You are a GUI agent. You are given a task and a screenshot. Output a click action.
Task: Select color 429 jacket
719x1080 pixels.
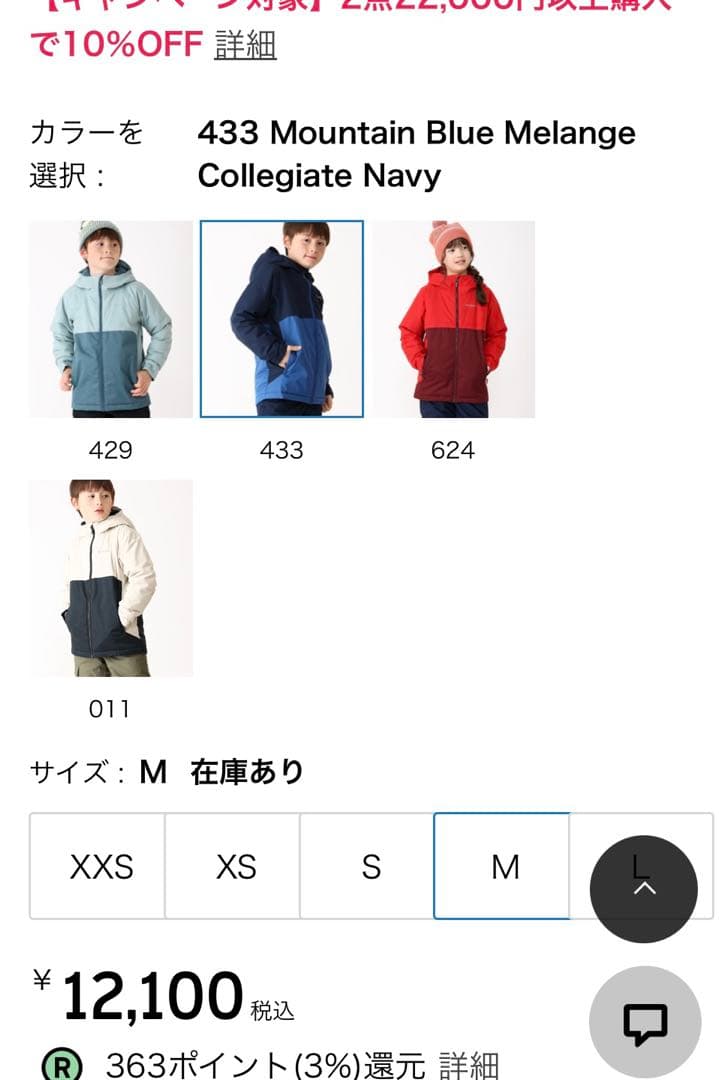[111, 319]
